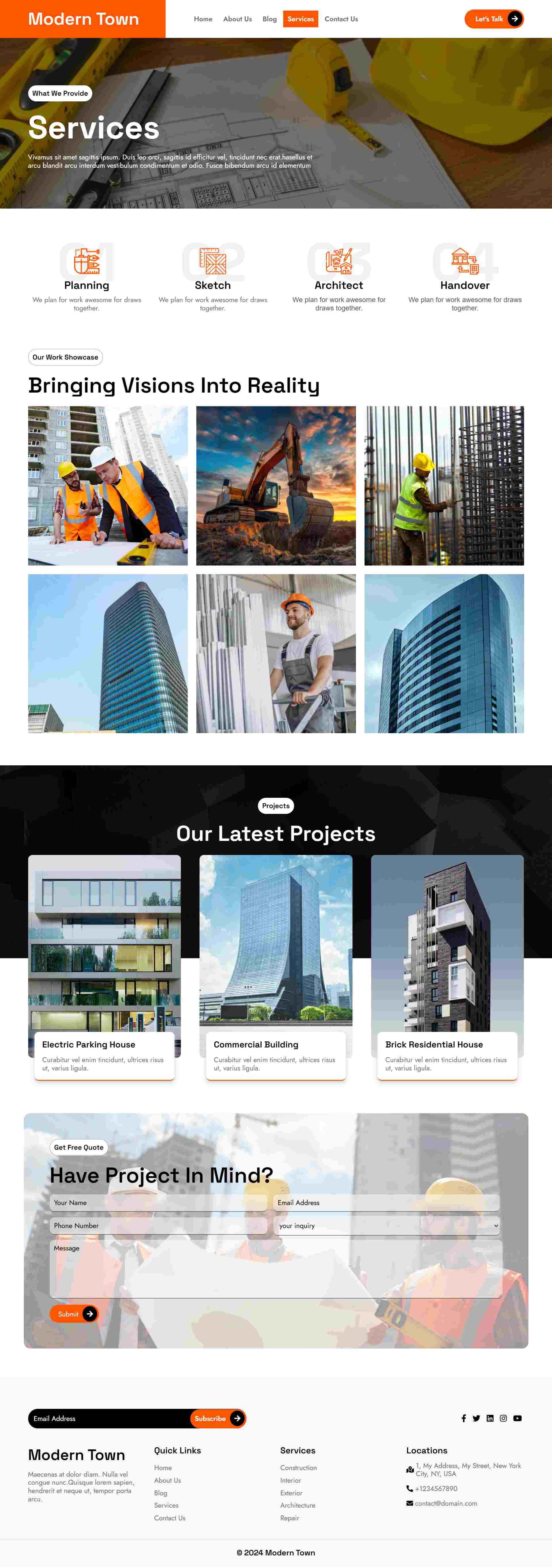Open the contact@domain.com email link
The image size is (552, 1568).
(446, 1503)
